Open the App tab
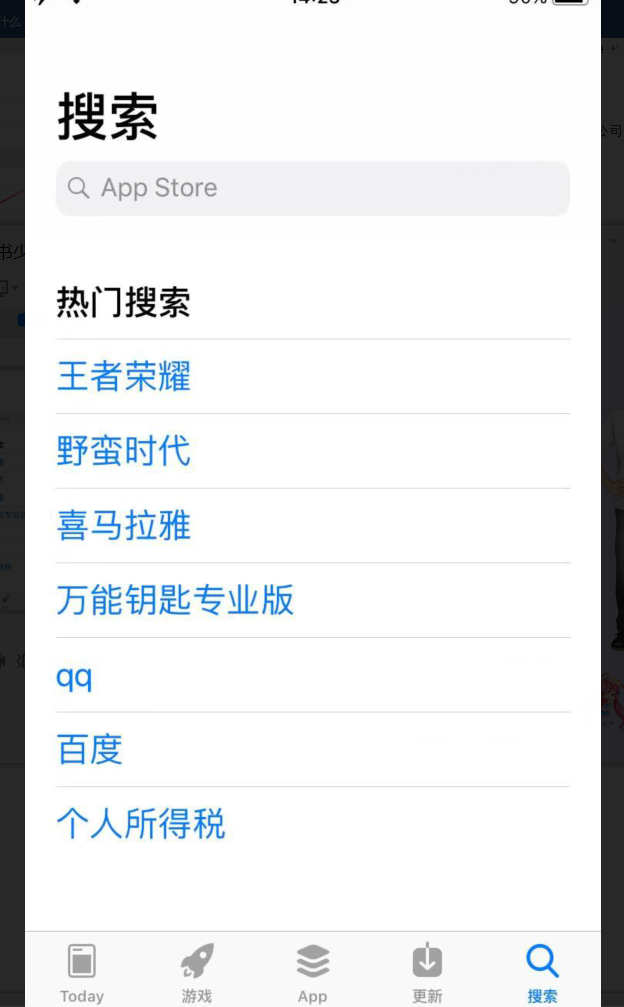 click(313, 974)
